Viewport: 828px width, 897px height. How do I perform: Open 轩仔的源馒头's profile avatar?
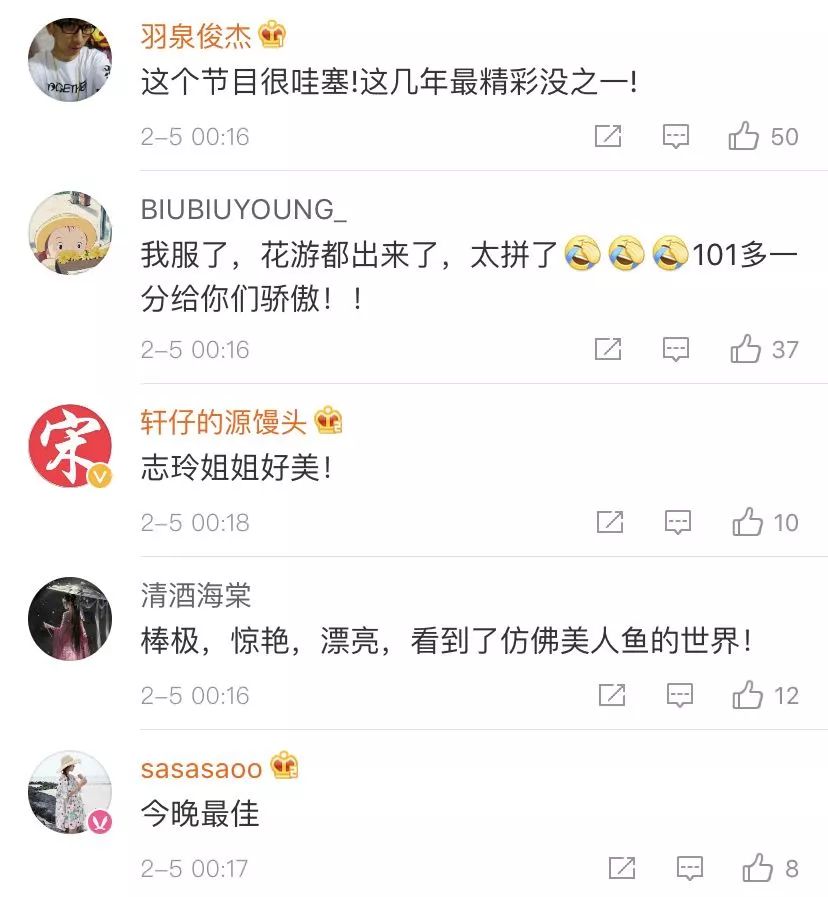69,446
